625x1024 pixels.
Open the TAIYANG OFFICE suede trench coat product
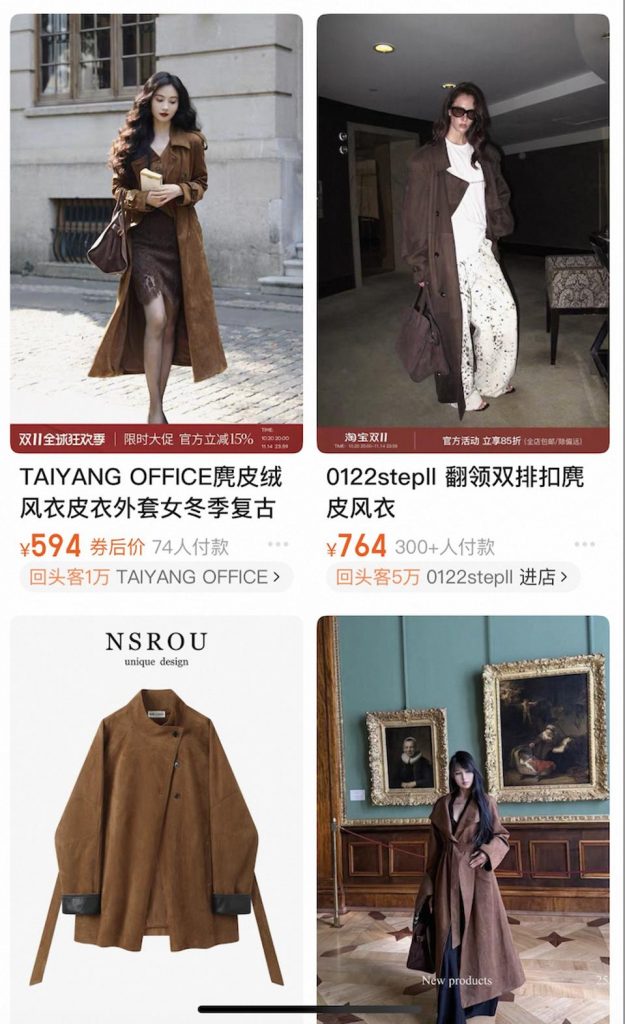[x=156, y=230]
